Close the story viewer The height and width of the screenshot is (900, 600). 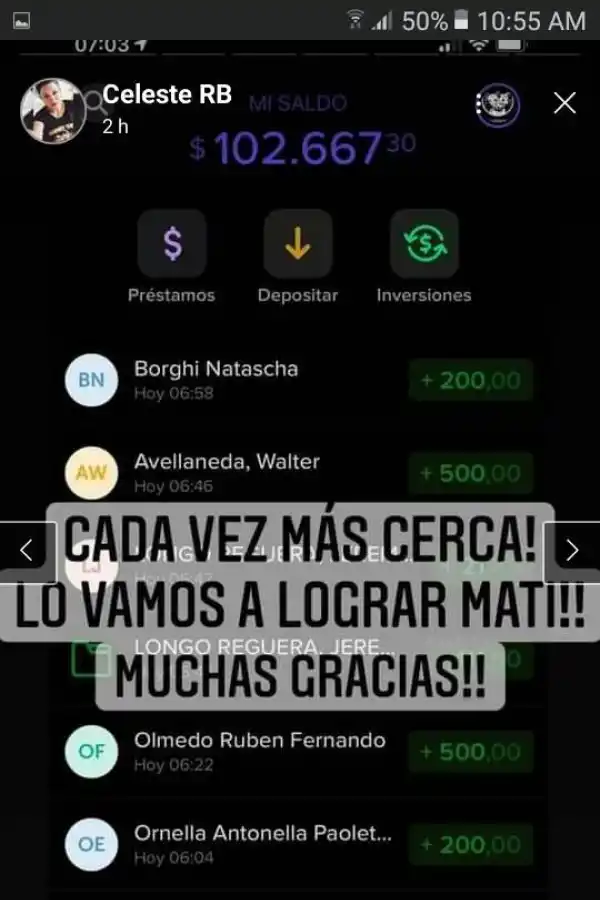tap(565, 103)
